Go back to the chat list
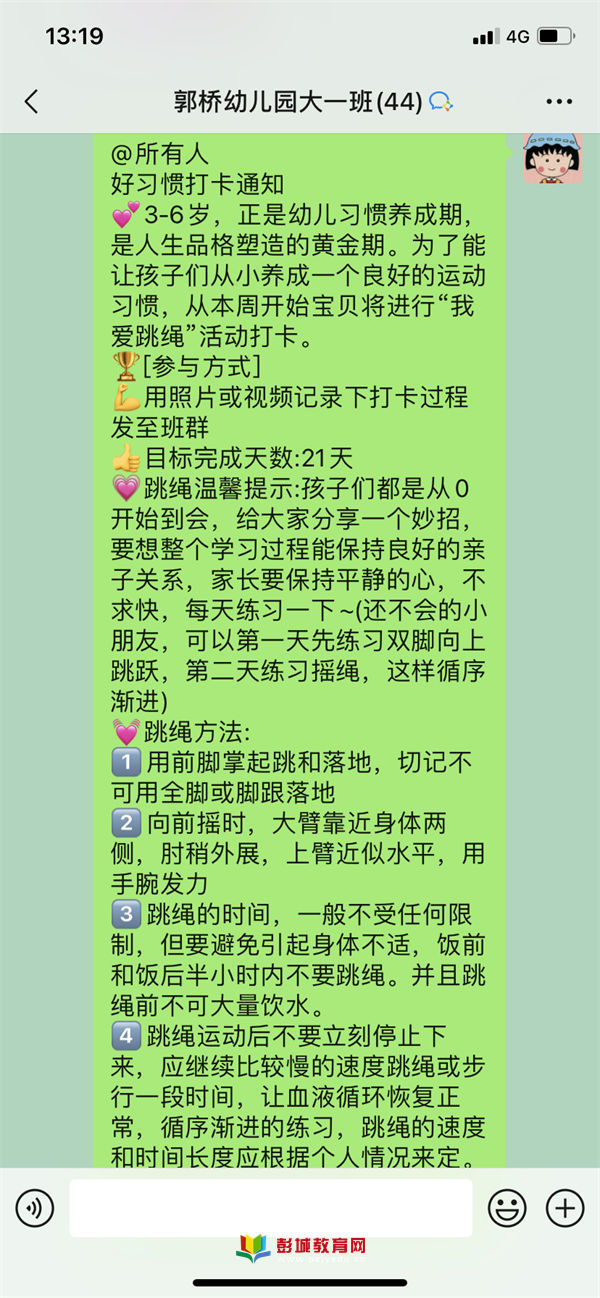Viewport: 600px width, 1298px height. 32,101
